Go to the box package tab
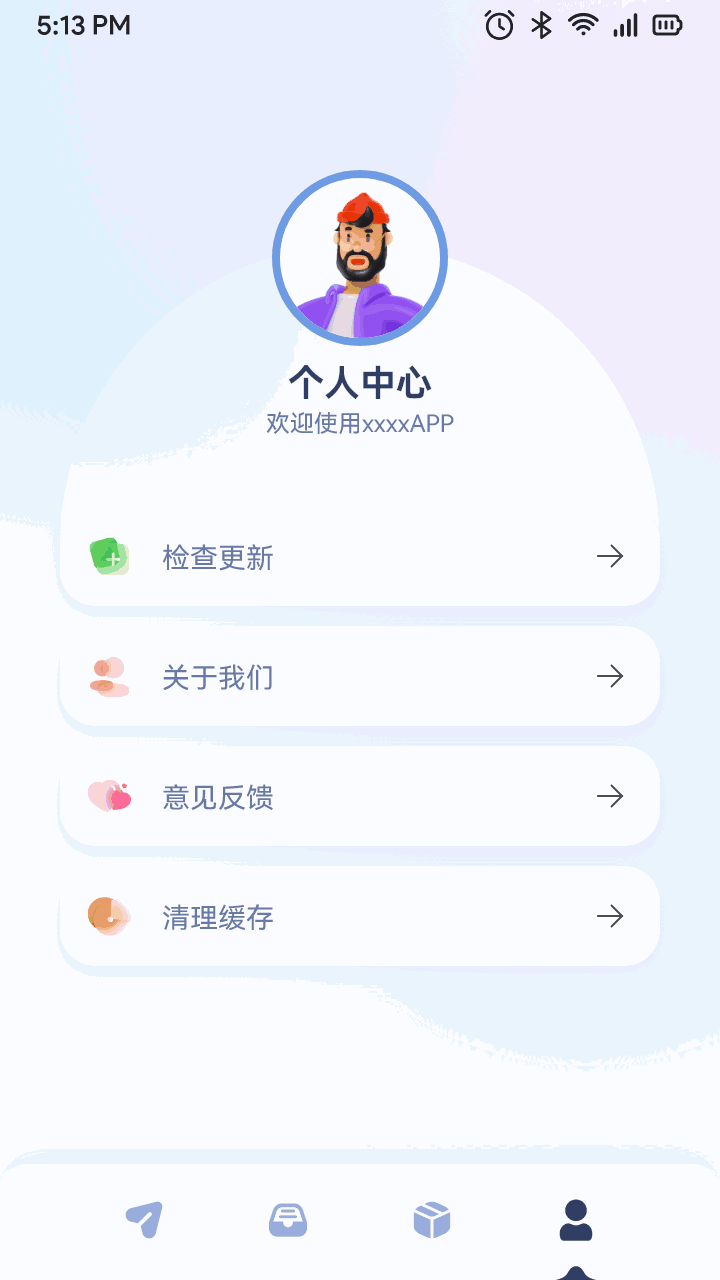720x1280 pixels. (x=432, y=1220)
